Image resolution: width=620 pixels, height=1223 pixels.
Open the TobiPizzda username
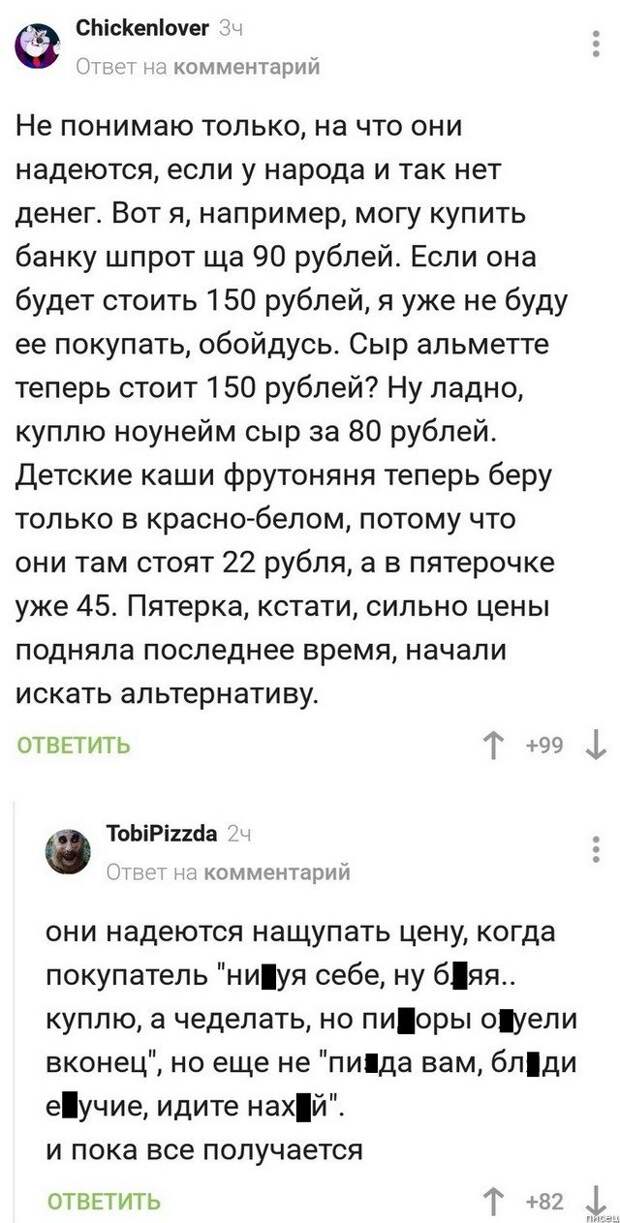pos(161,833)
